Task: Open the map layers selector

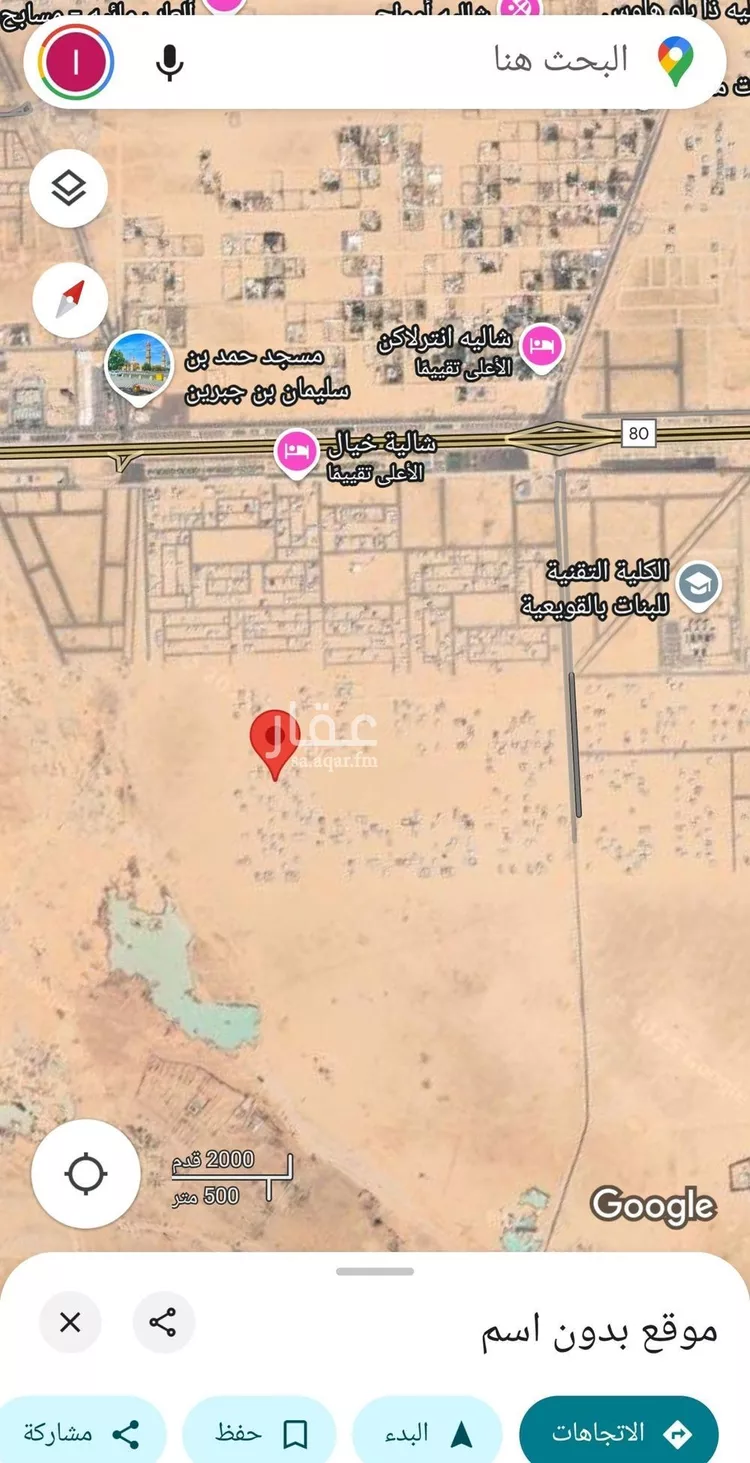Action: (x=68, y=188)
